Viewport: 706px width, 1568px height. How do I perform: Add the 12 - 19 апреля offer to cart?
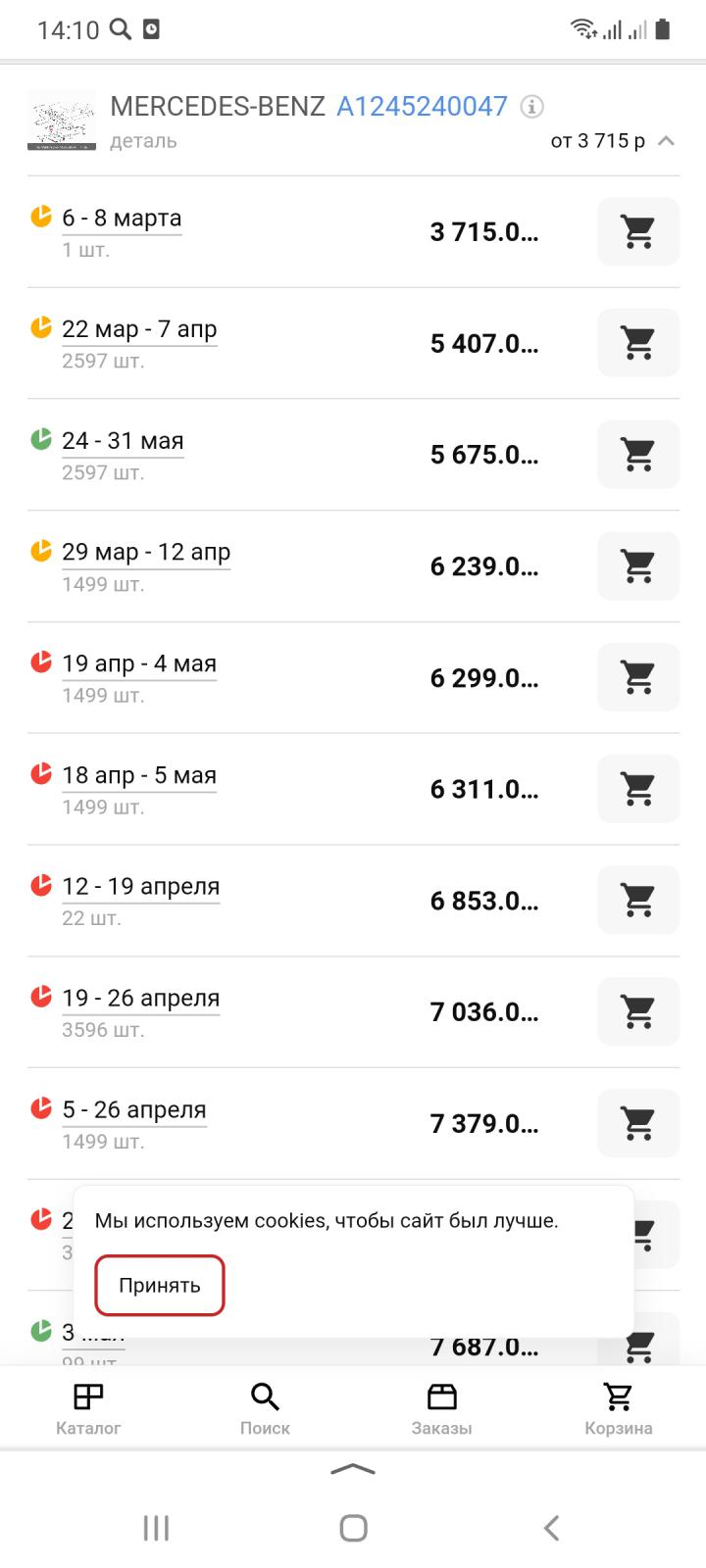coord(638,900)
